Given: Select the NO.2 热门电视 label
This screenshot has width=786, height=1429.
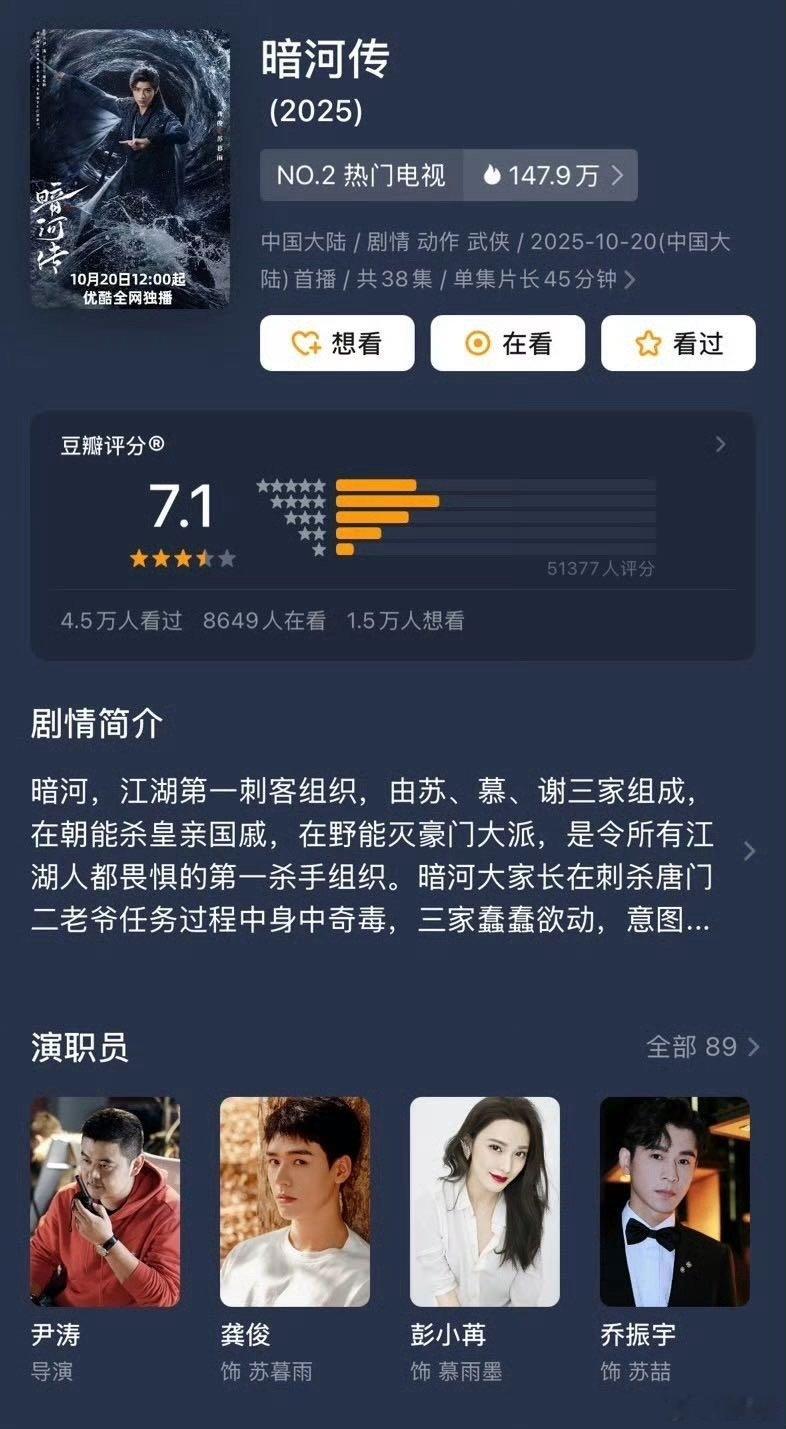Looking at the screenshot, I should tap(360, 175).
